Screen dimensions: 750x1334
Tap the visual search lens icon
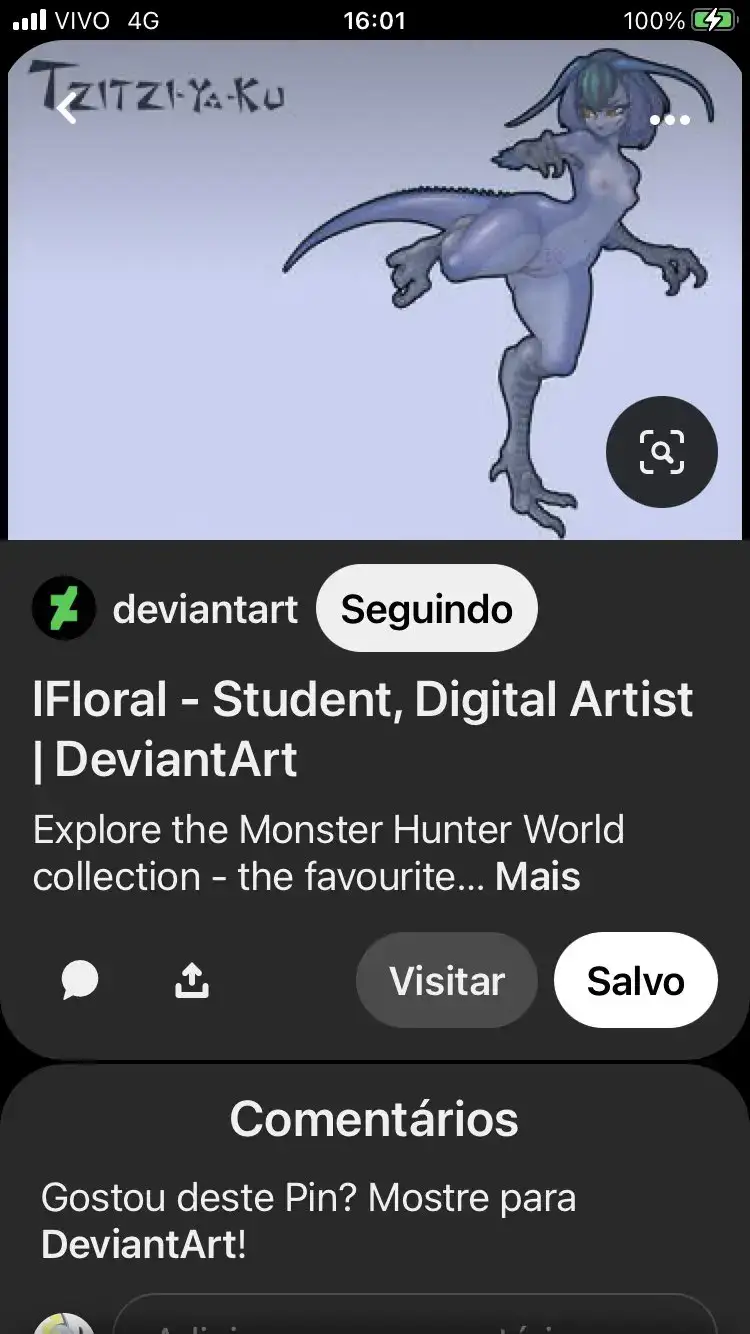point(661,452)
